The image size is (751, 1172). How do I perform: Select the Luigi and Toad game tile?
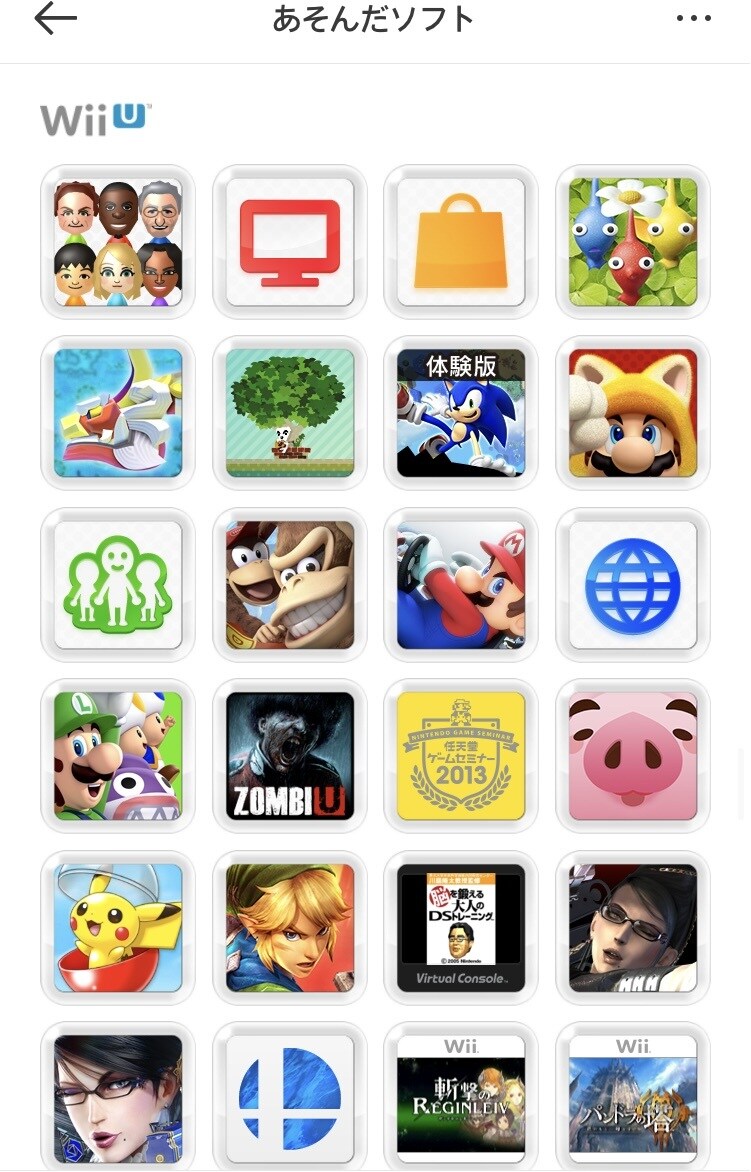(x=118, y=756)
